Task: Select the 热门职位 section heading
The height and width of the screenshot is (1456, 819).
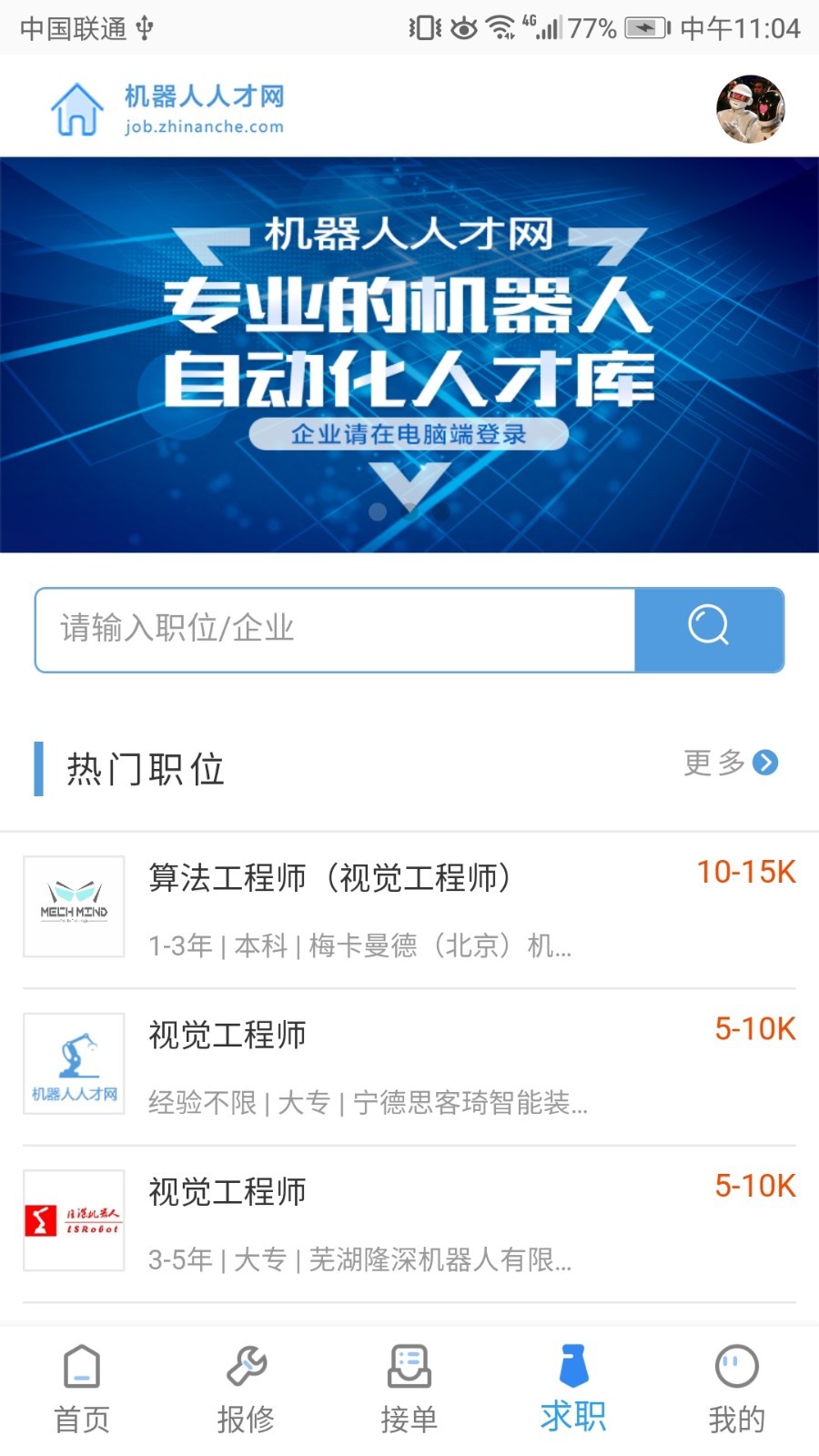Action: [146, 769]
